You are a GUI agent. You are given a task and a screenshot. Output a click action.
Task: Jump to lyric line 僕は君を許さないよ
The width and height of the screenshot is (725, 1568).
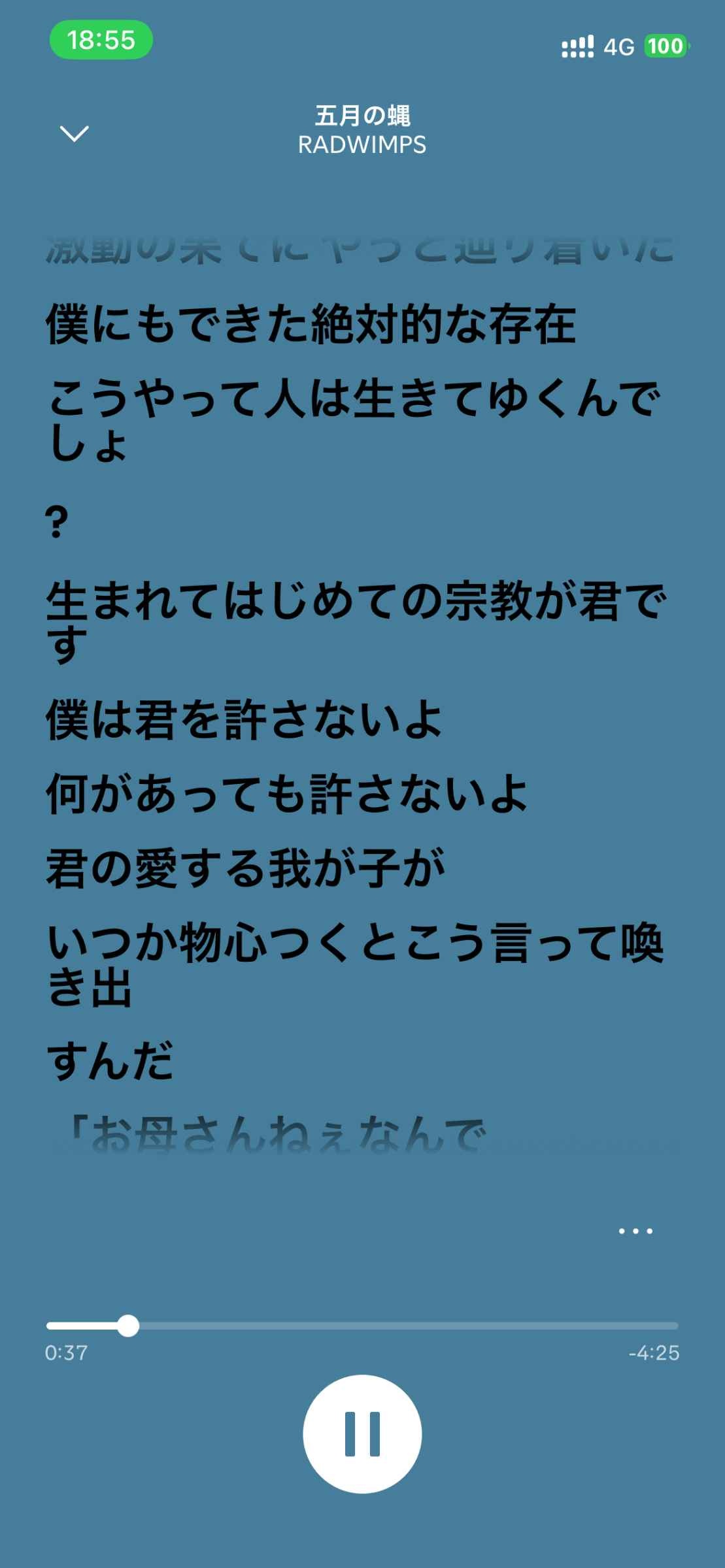pyautogui.click(x=244, y=720)
